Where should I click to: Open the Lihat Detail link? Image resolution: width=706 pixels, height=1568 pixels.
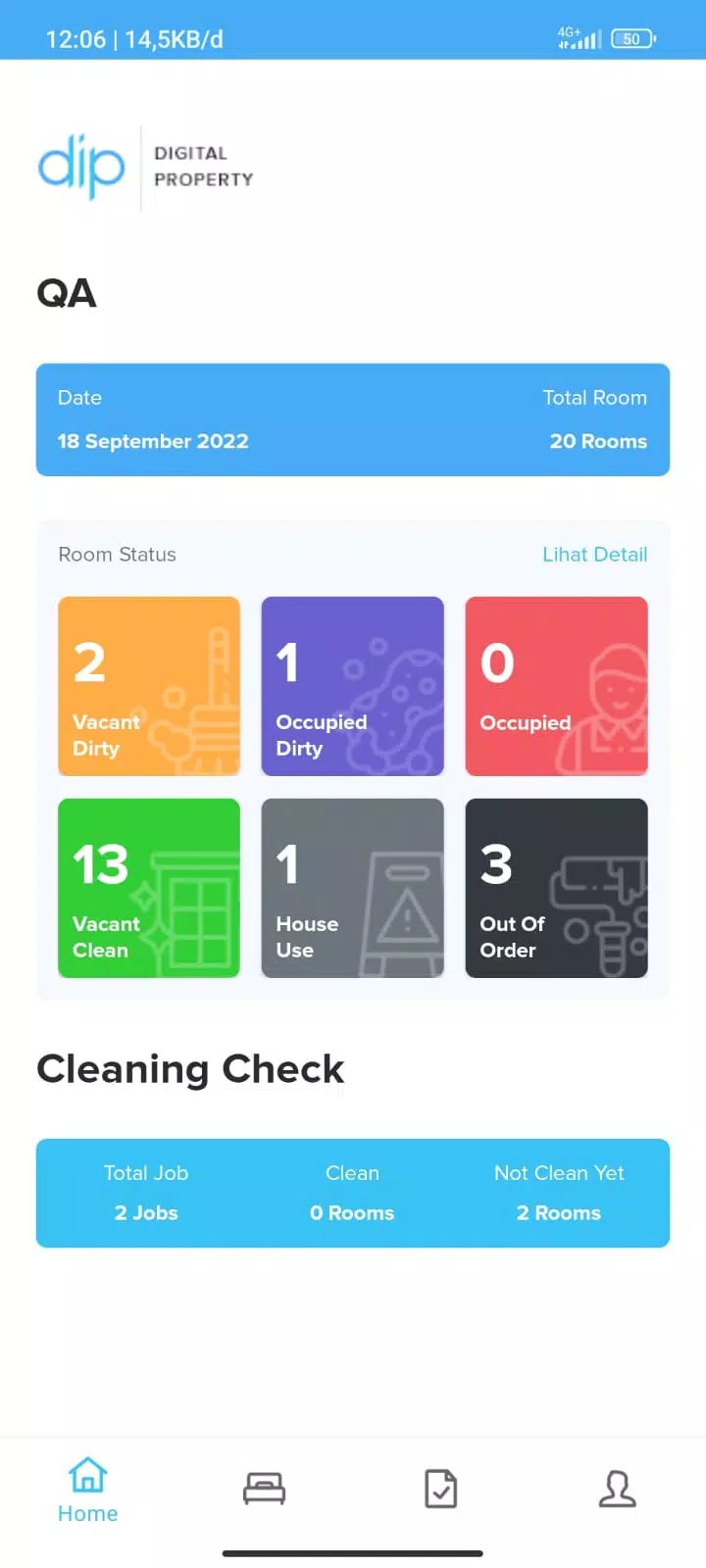[x=594, y=555]
